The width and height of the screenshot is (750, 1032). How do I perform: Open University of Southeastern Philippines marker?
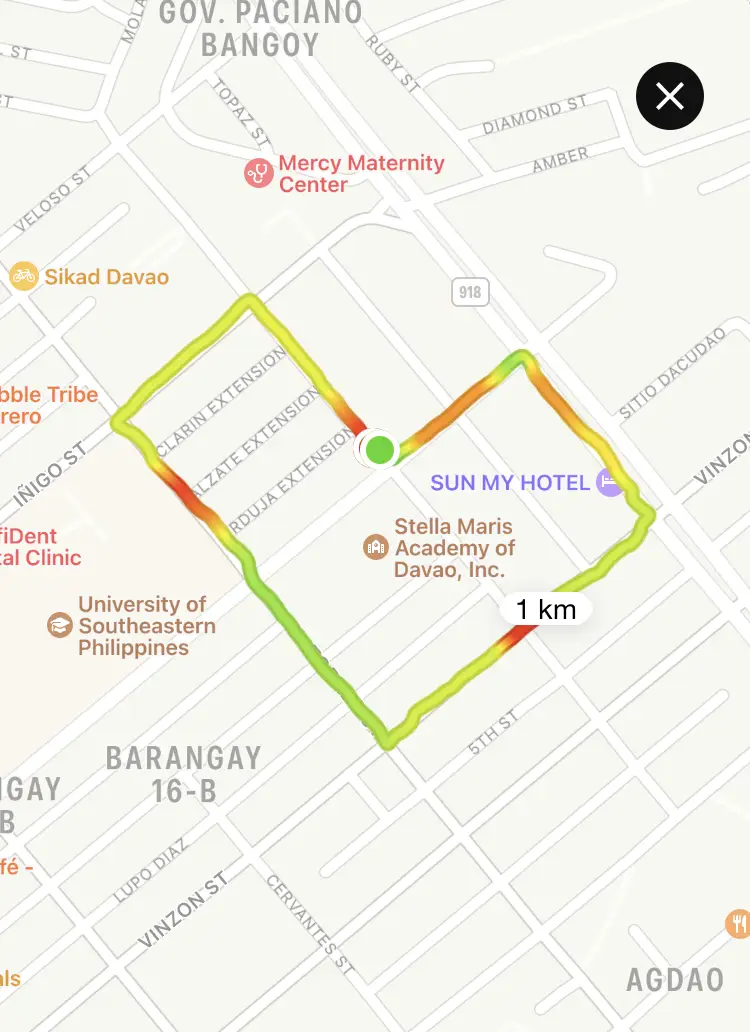point(61,626)
